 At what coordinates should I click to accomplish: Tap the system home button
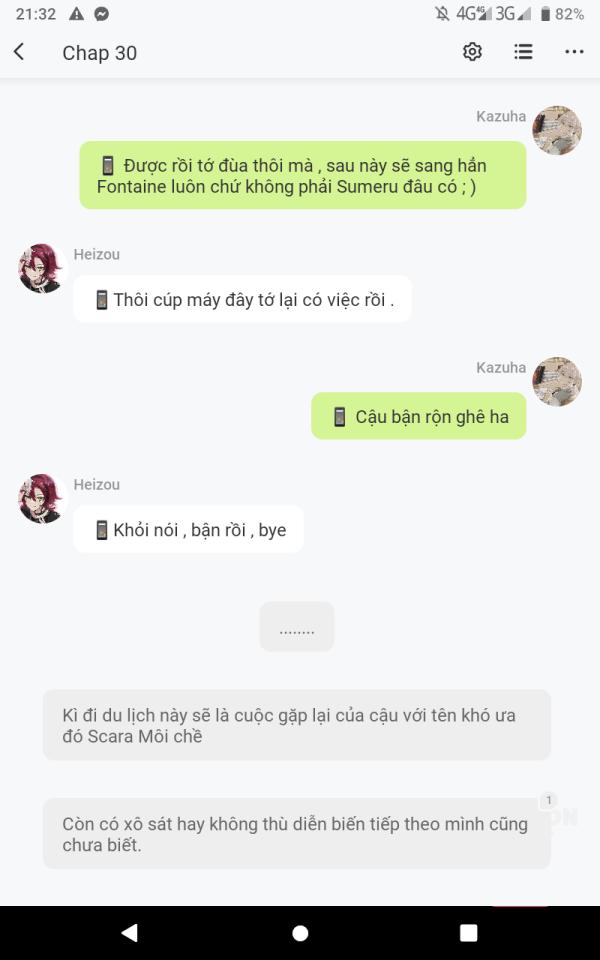(x=300, y=932)
